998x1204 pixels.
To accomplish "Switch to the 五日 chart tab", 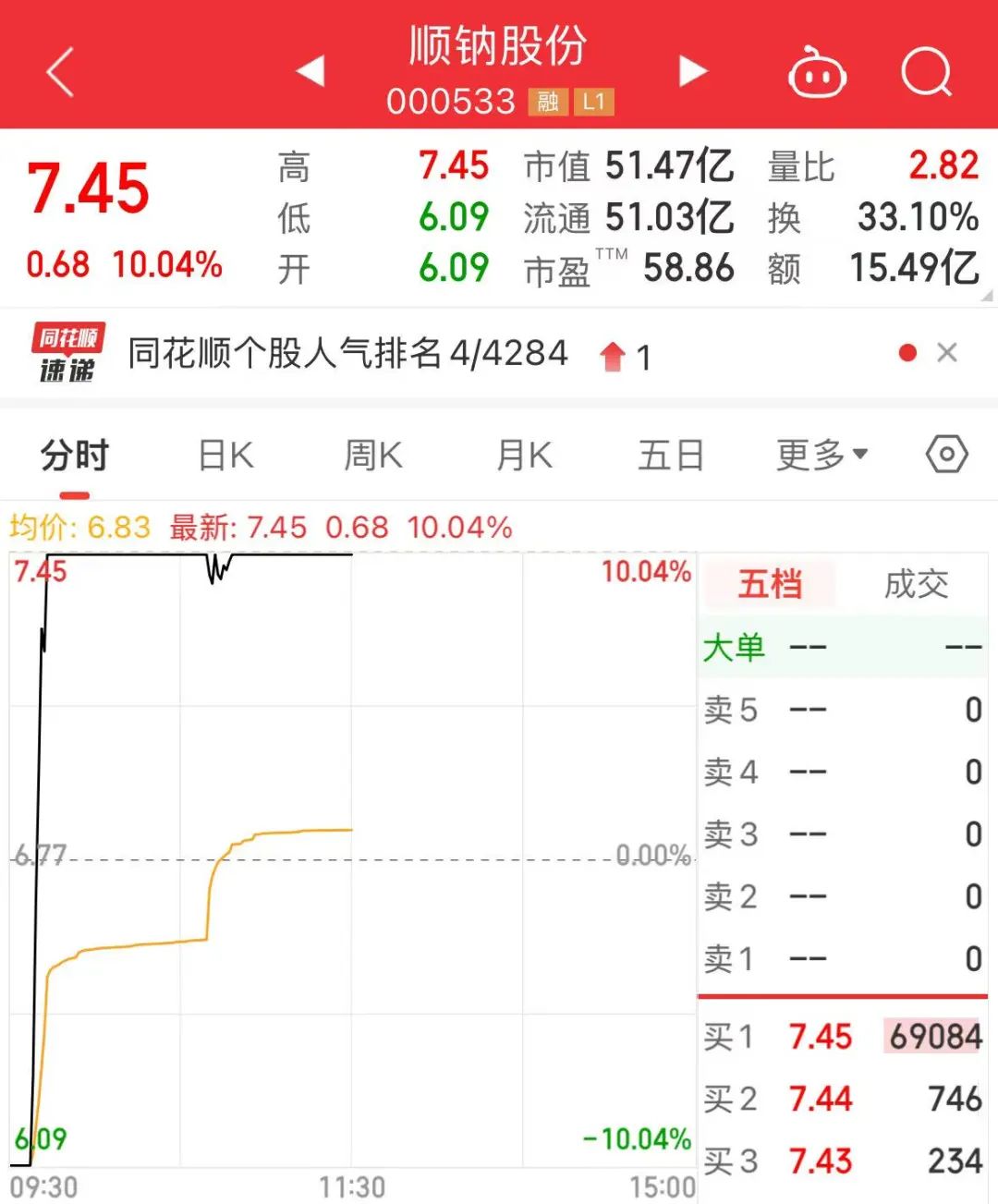I will click(x=671, y=456).
